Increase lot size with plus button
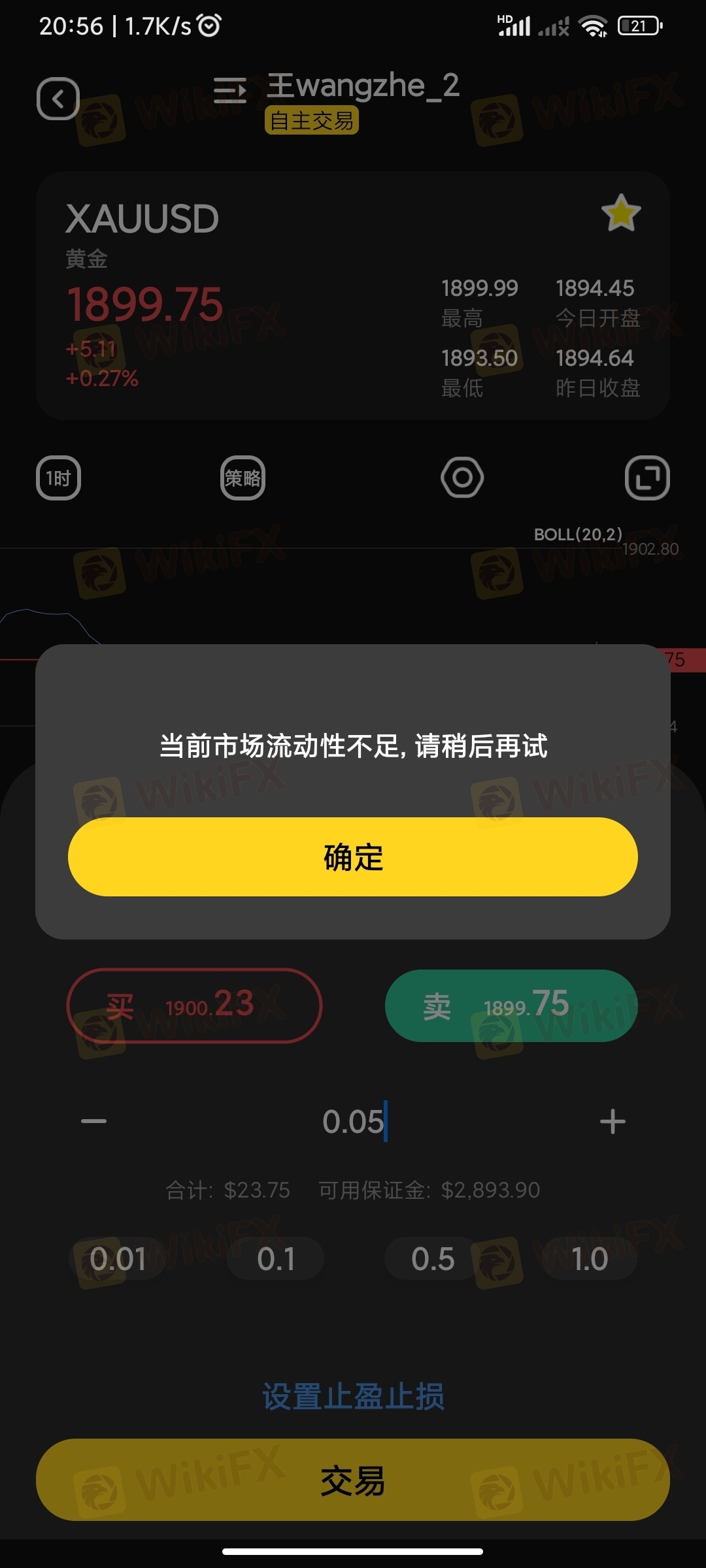Screen dimensions: 706x1568 613,1121
